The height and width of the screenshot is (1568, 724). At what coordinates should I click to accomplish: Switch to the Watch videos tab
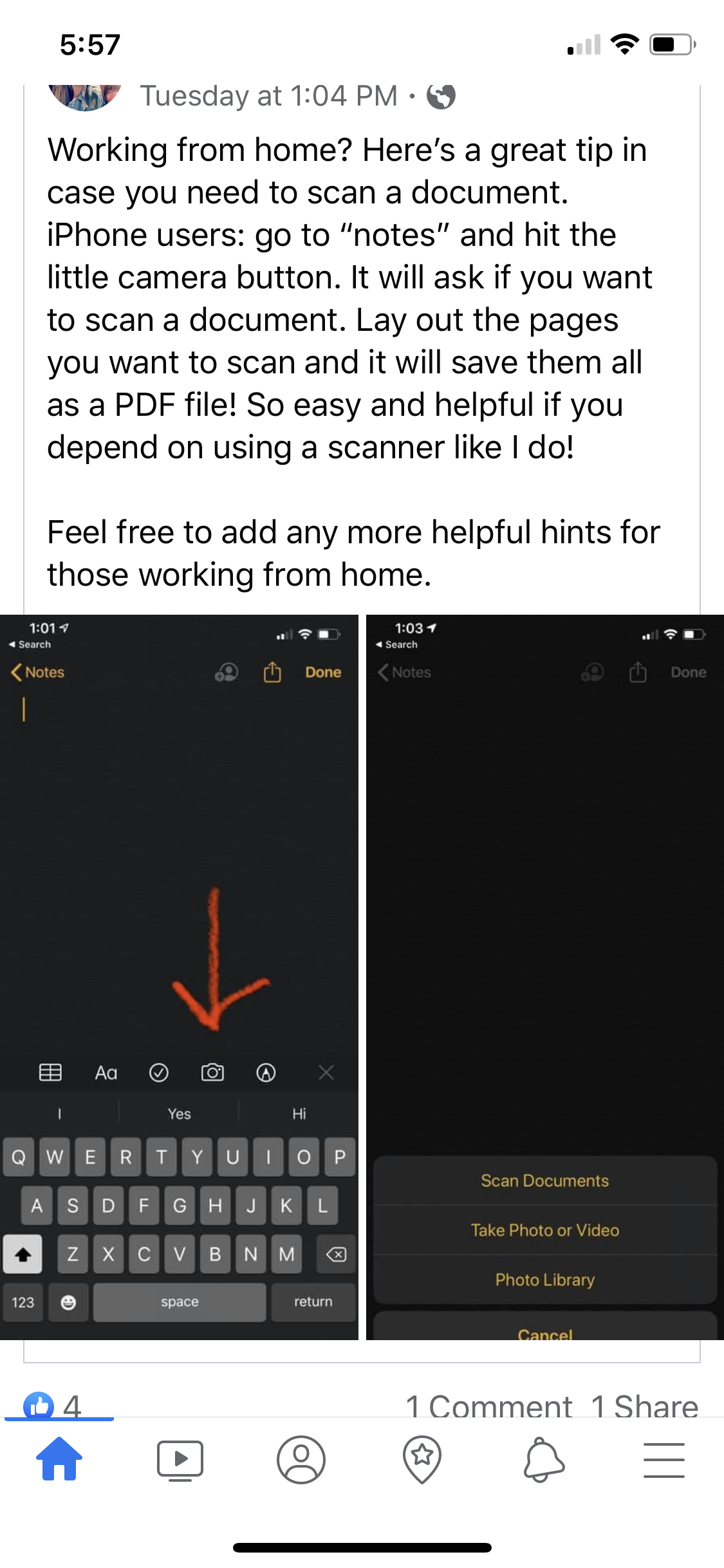pos(180,1459)
